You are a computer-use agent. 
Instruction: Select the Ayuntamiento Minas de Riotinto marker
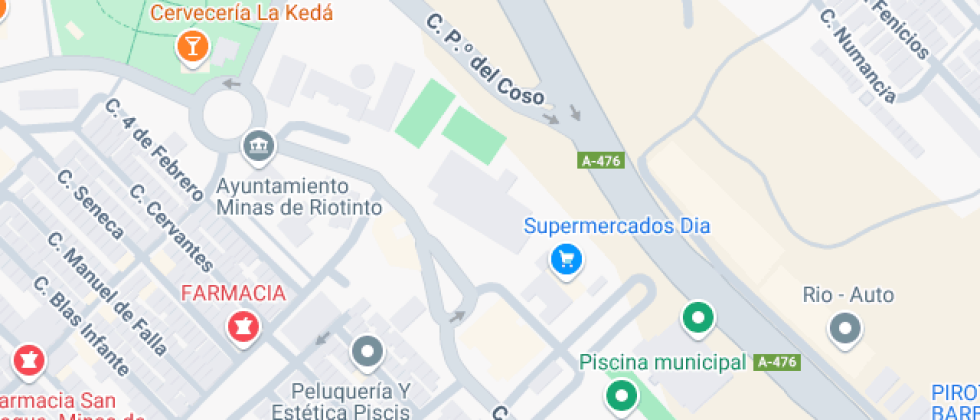pyautogui.click(x=259, y=145)
